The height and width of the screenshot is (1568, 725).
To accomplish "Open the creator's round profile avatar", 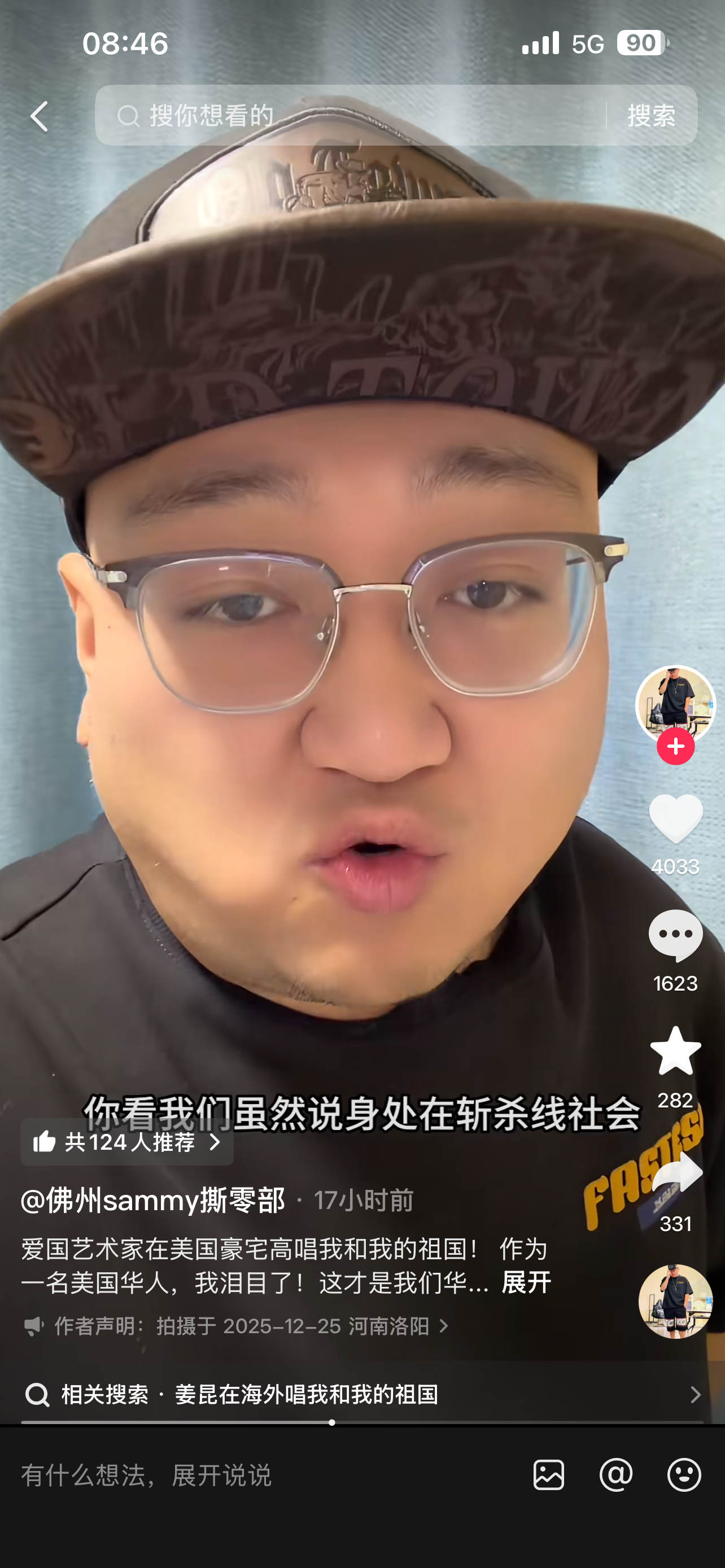I will (x=675, y=704).
